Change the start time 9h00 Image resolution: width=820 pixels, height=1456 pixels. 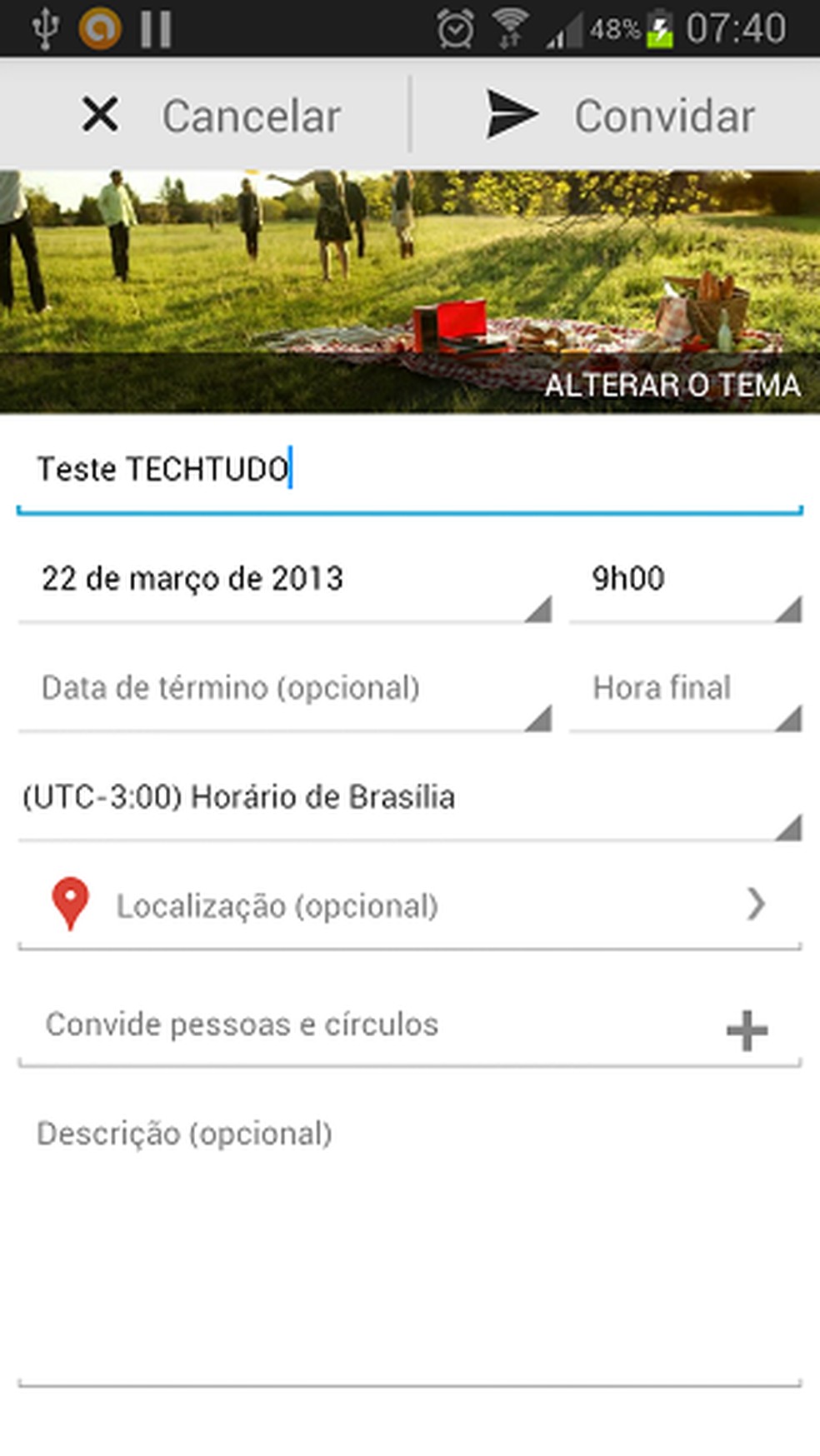click(683, 580)
